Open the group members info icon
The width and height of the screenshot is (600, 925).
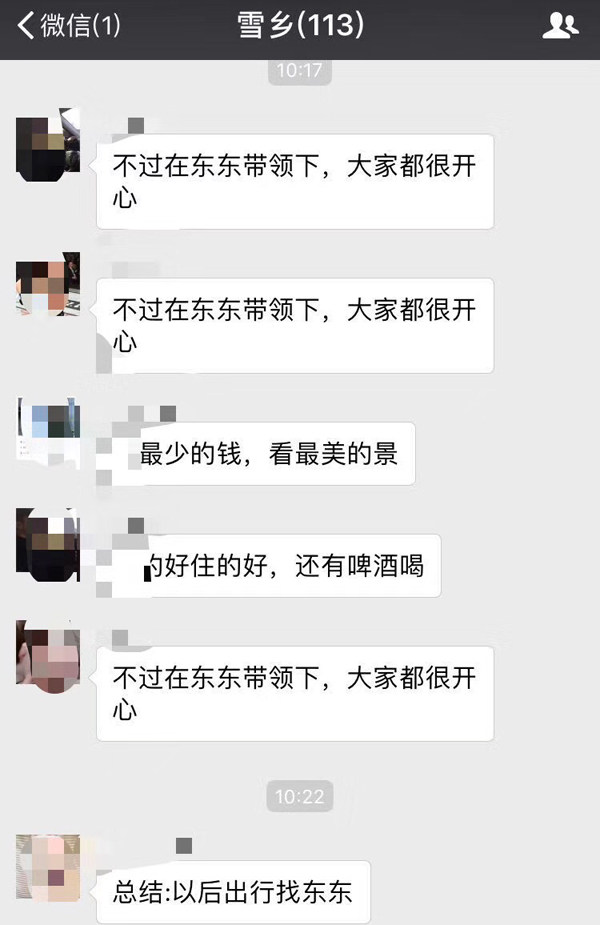559,27
